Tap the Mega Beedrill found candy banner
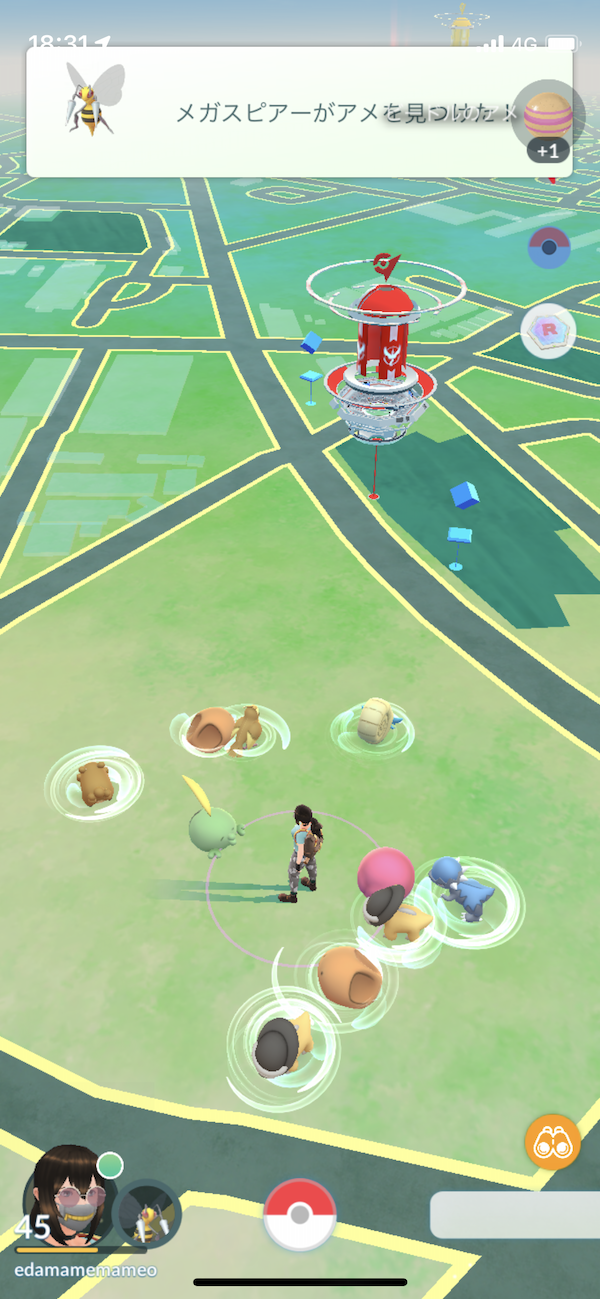 coord(298,112)
